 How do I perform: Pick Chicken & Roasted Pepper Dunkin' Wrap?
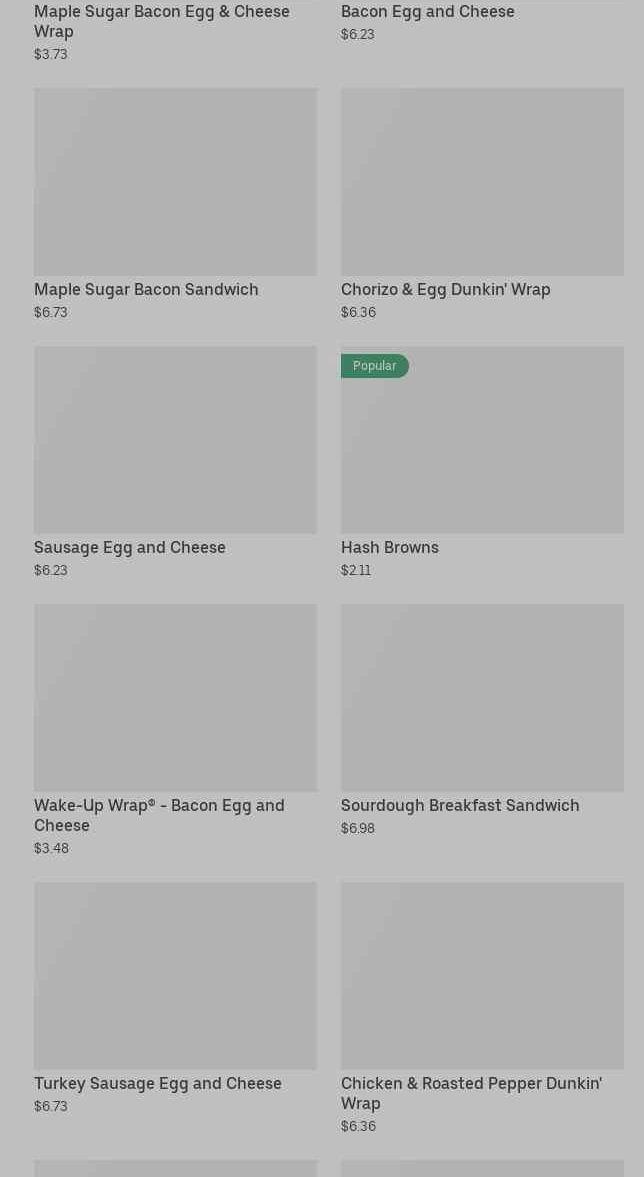pos(482,976)
